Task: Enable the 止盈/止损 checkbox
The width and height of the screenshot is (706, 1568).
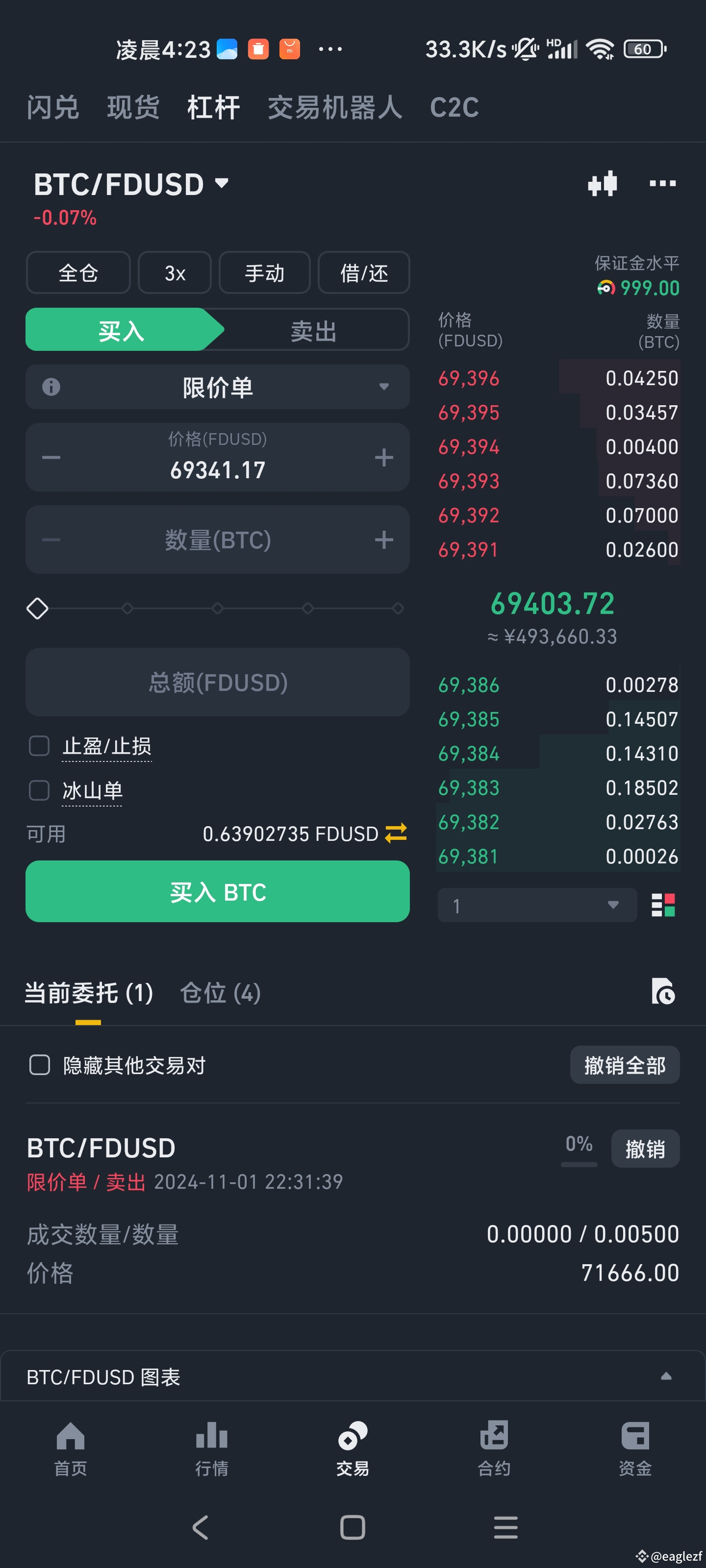Action: (39, 746)
